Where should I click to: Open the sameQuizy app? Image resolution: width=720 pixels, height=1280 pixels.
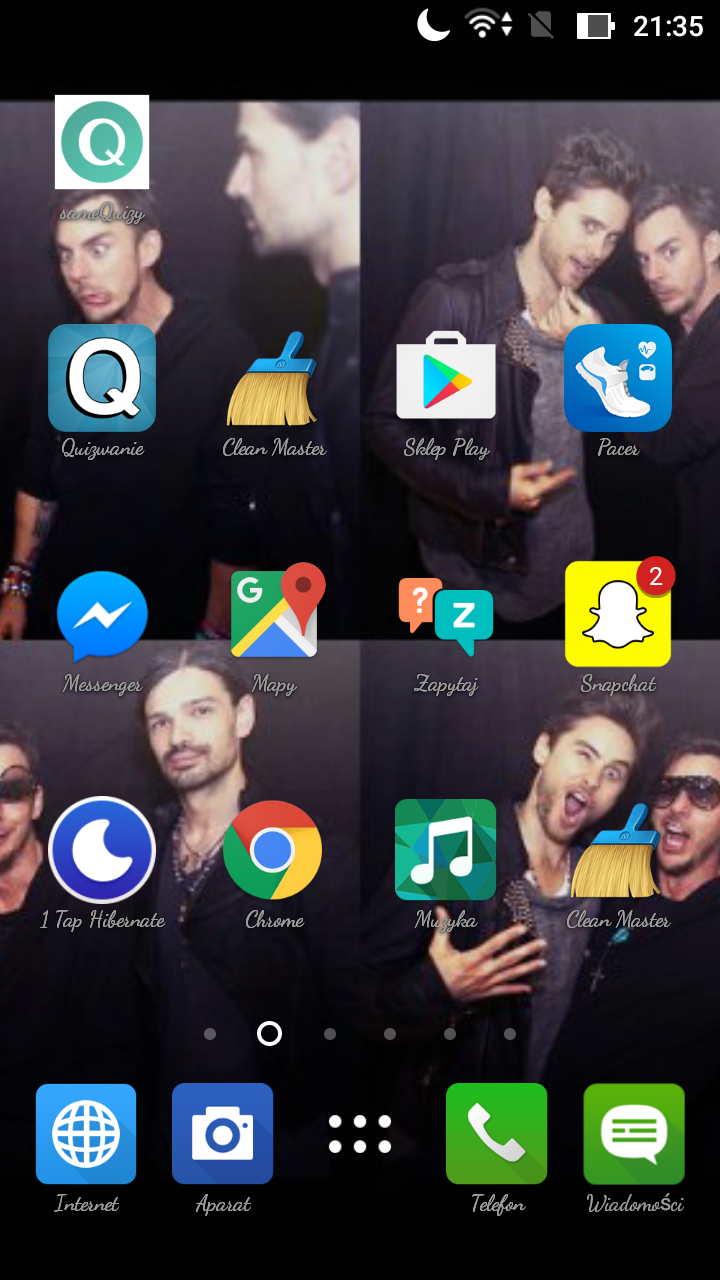pyautogui.click(x=102, y=142)
